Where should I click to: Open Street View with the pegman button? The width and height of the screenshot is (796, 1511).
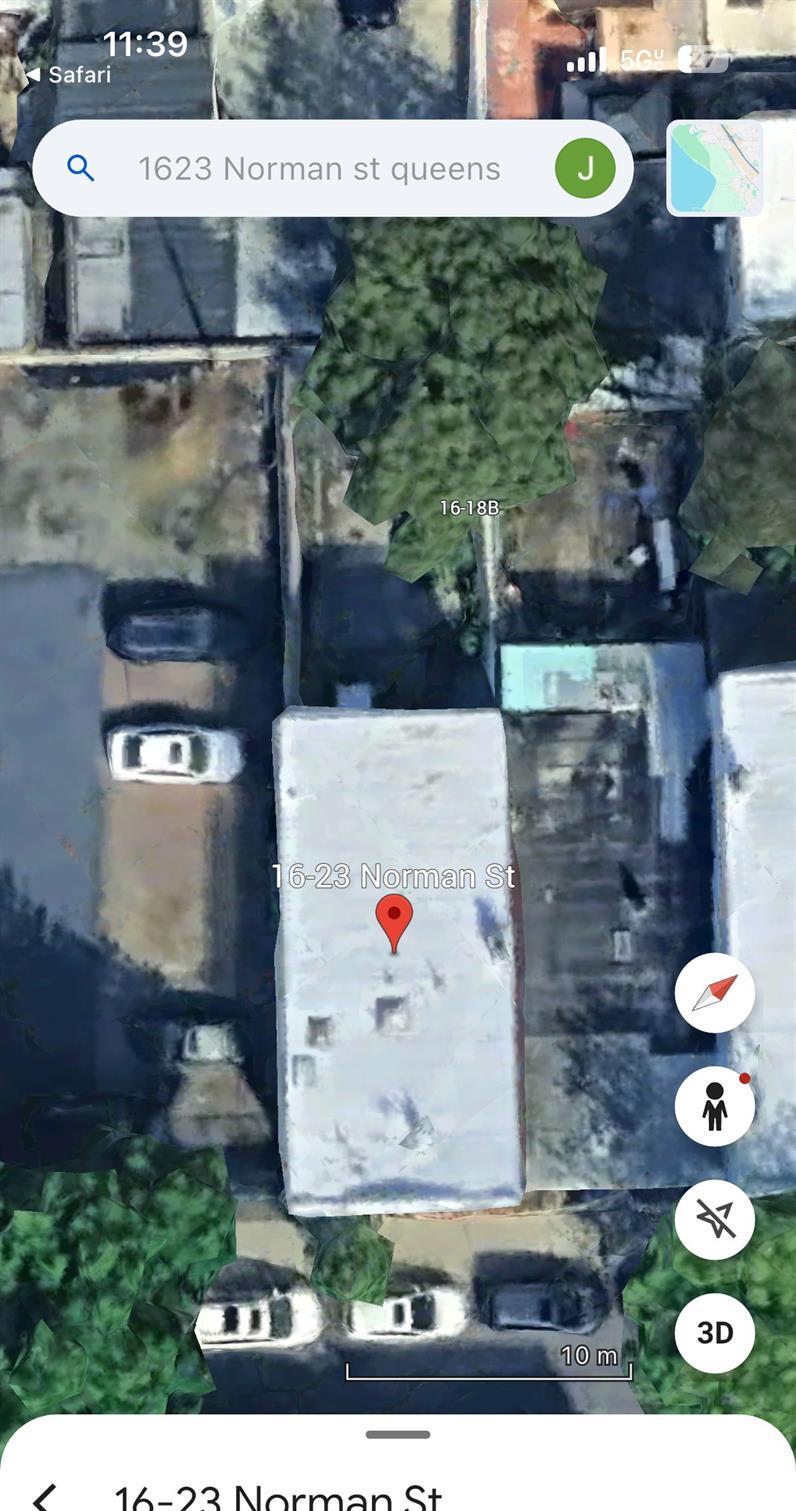click(x=714, y=1106)
